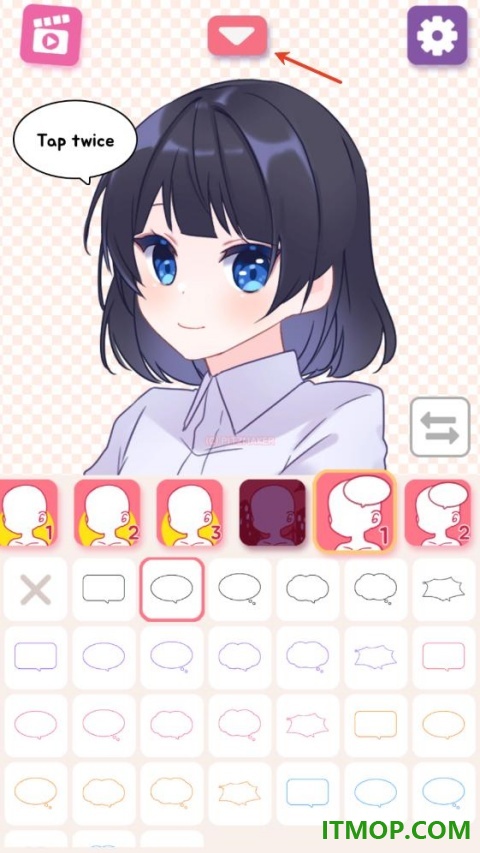Viewport: 480px width, 853px height.
Task: Pick the black spiky burst bubble
Action: (443, 589)
